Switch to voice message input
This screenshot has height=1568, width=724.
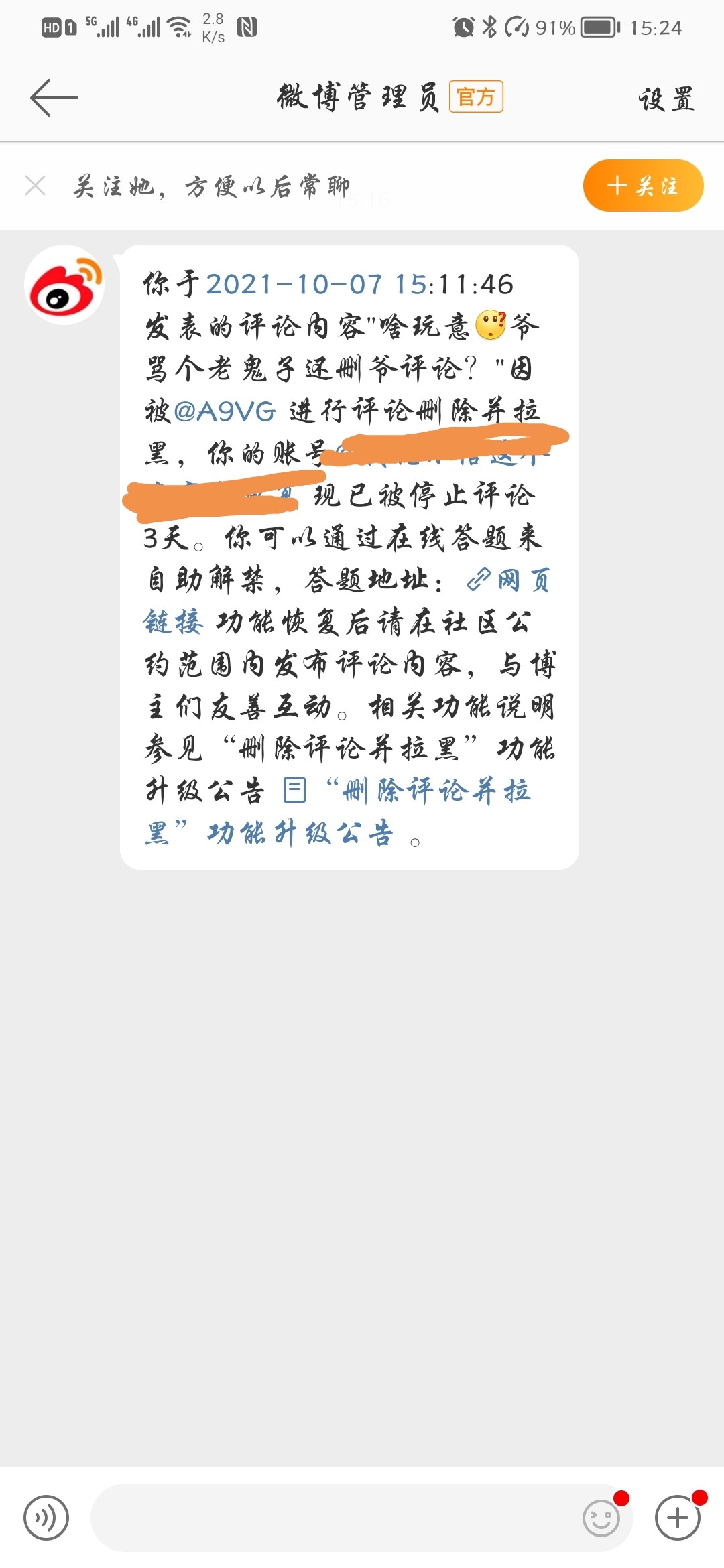(x=46, y=1517)
